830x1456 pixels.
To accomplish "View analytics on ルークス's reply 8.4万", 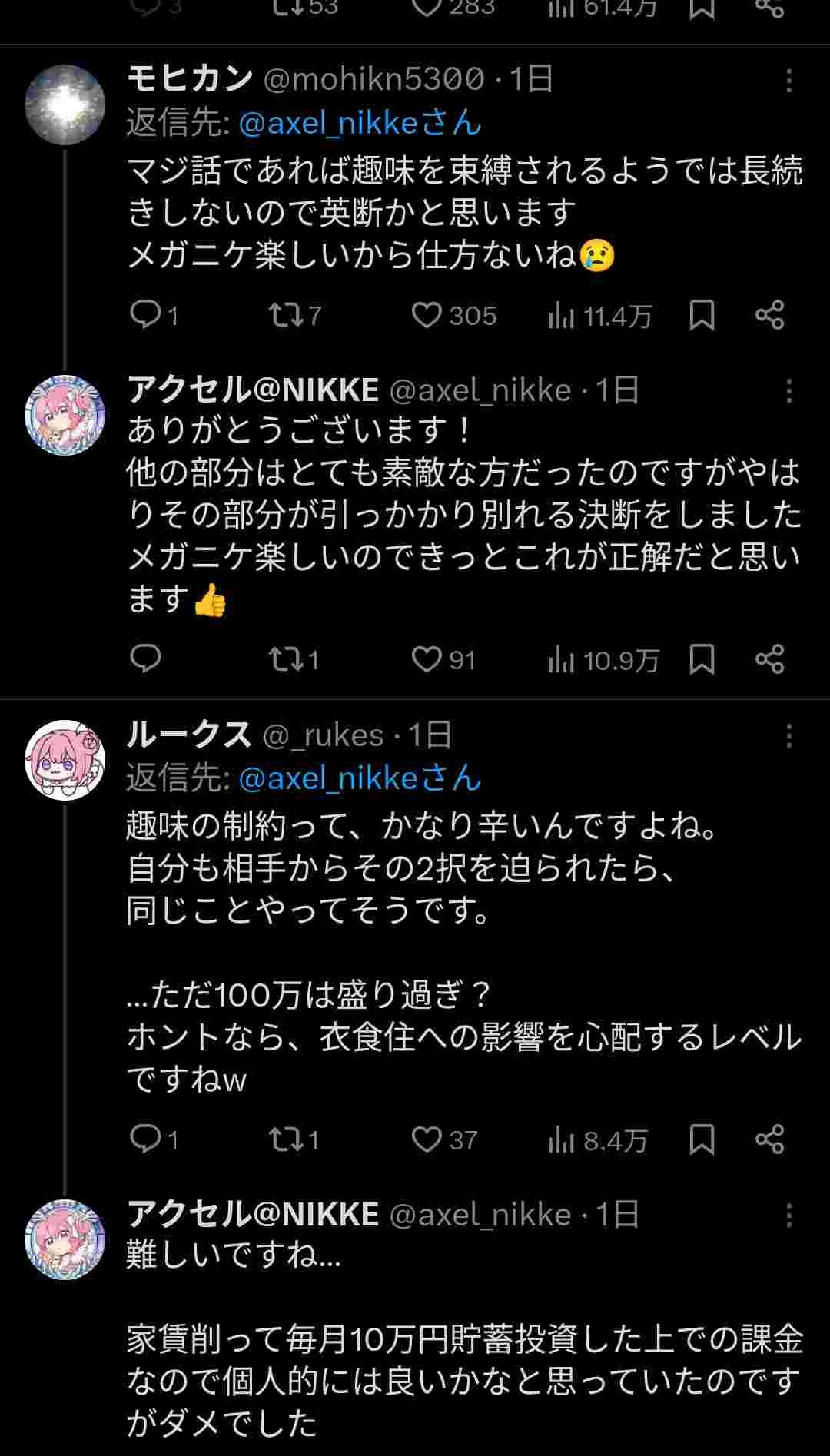I will coord(562,1141).
